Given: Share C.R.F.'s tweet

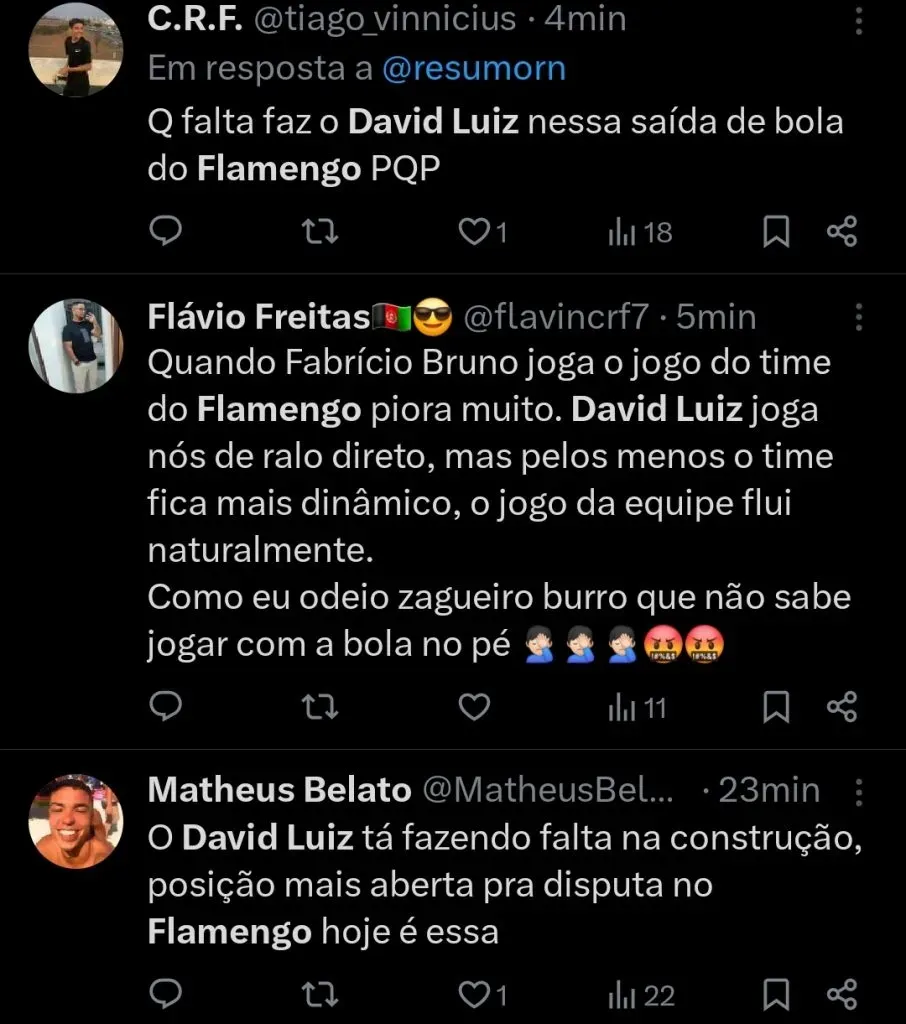Looking at the screenshot, I should (x=842, y=232).
